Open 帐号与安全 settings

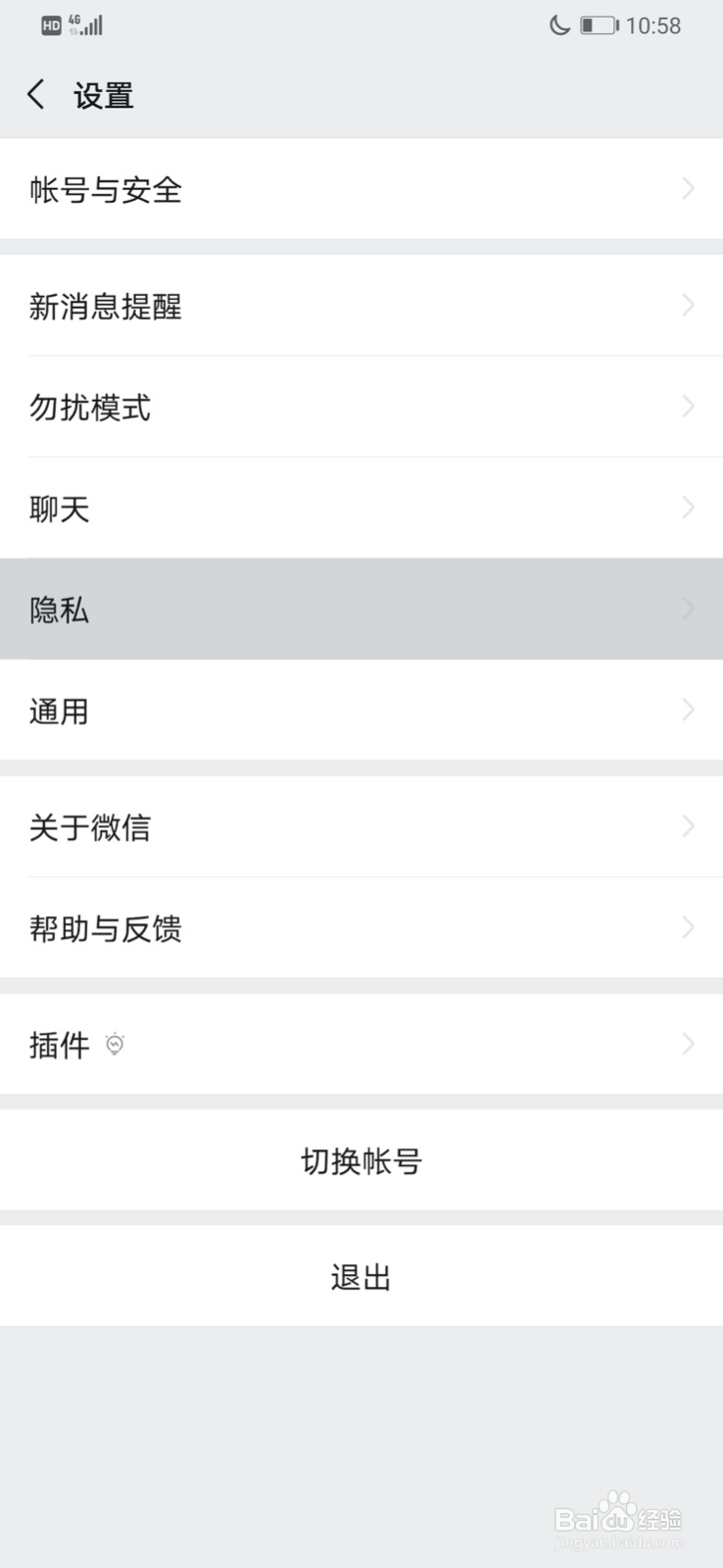(x=361, y=191)
